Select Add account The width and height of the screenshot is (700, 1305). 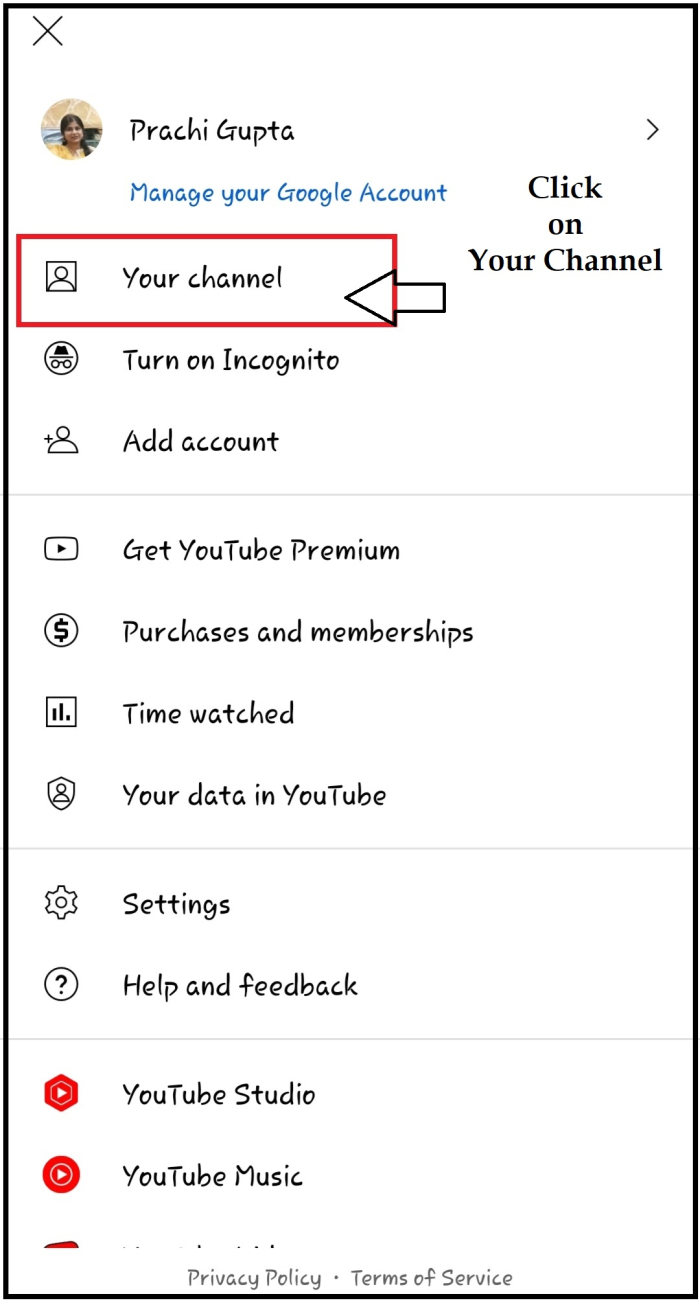(200, 441)
